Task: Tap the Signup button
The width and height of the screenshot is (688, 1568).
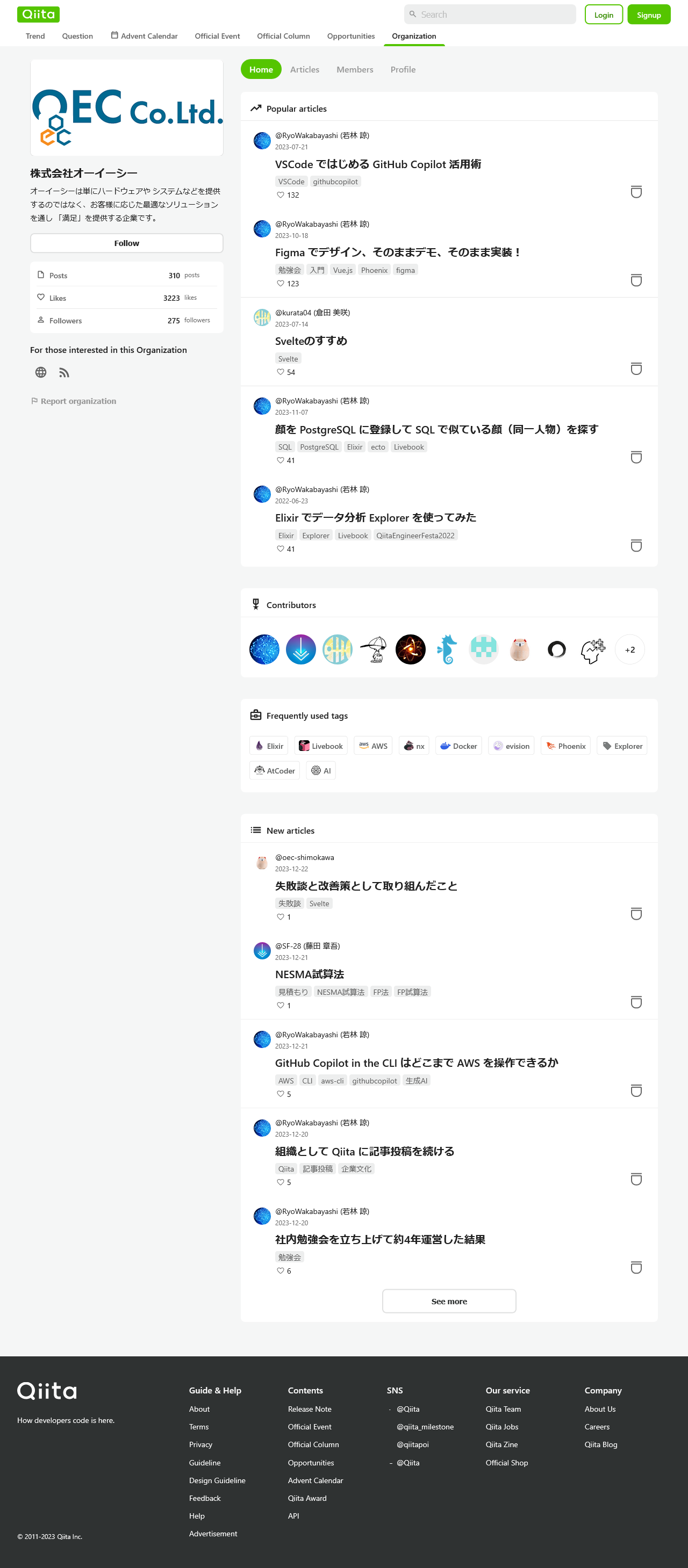Action: (648, 15)
